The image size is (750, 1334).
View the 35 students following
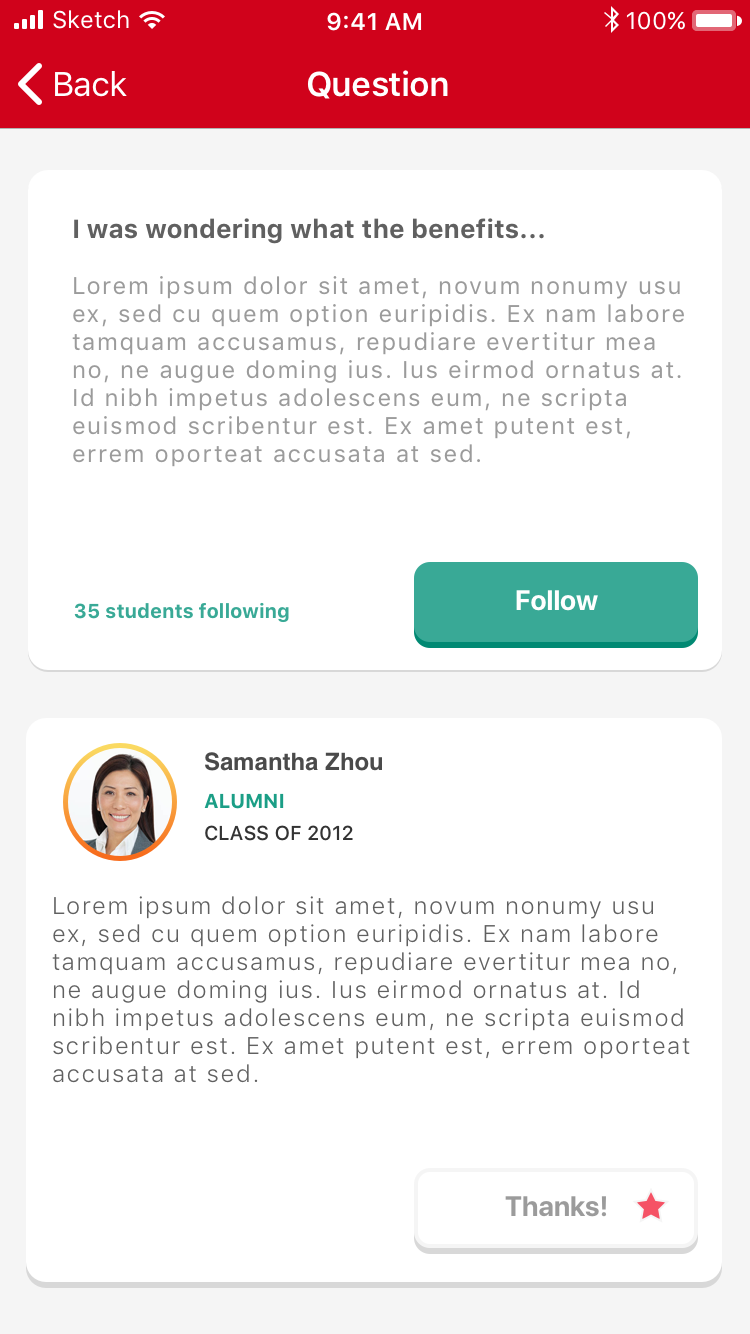click(x=182, y=611)
